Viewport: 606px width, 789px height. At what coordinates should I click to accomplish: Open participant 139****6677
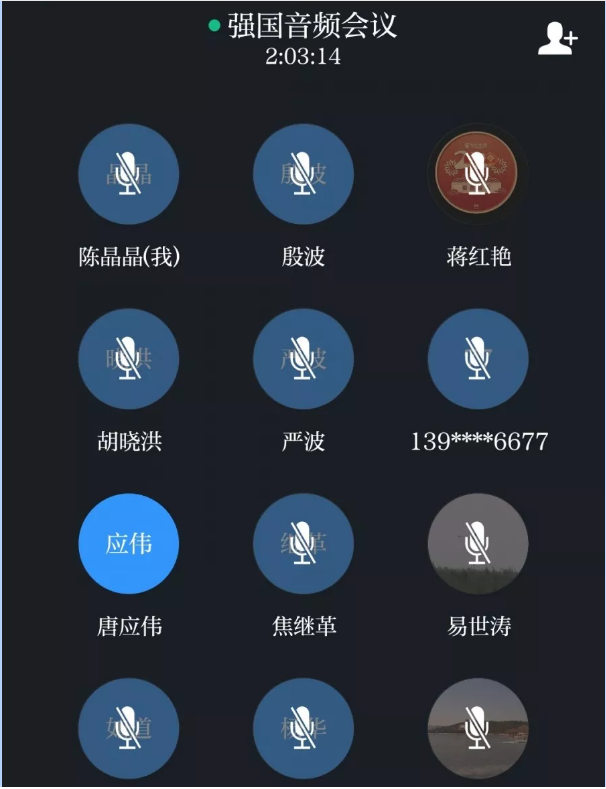click(x=477, y=359)
